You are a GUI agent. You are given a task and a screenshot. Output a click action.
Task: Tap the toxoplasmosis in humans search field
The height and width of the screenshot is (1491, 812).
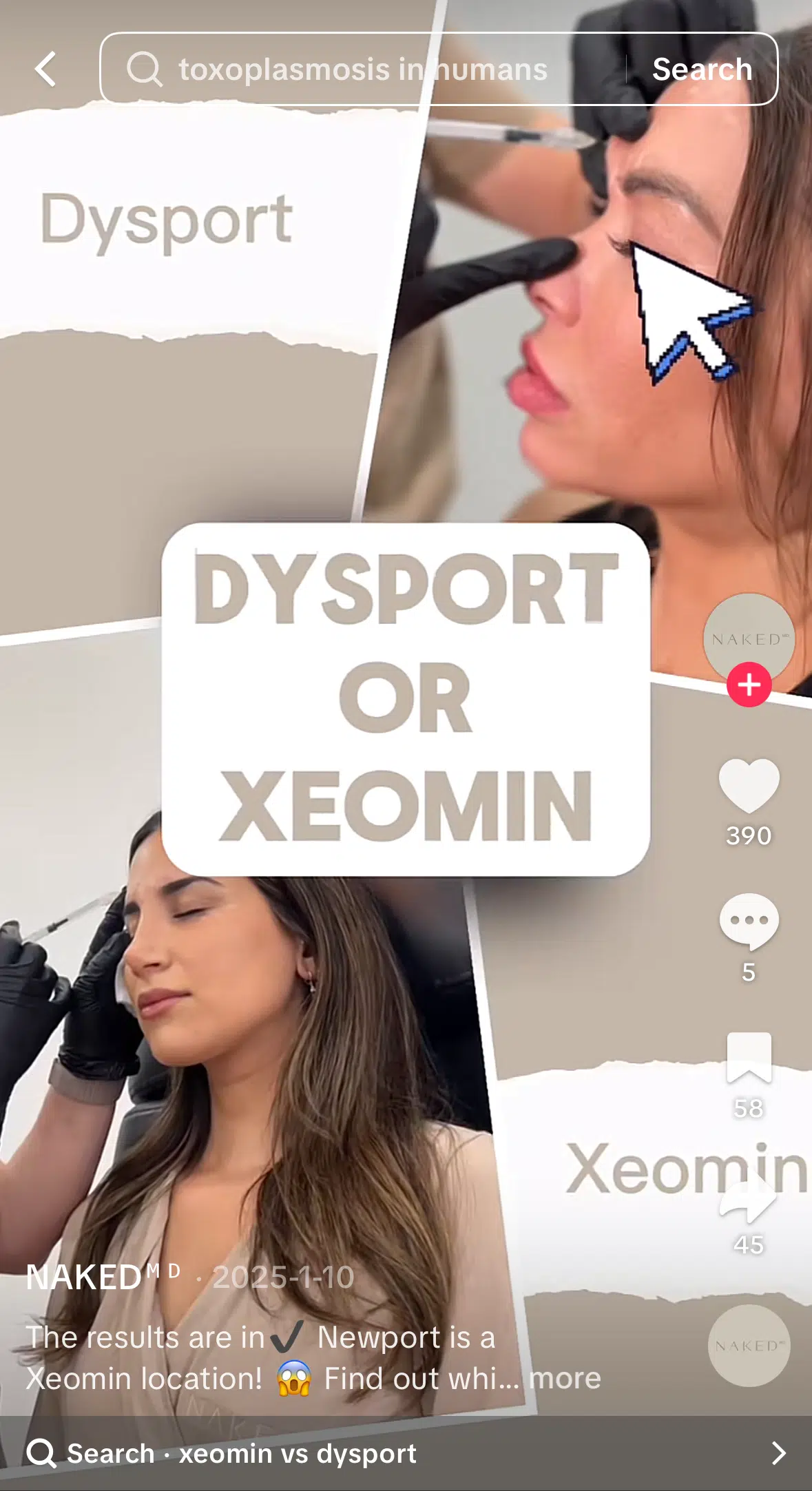coord(362,70)
